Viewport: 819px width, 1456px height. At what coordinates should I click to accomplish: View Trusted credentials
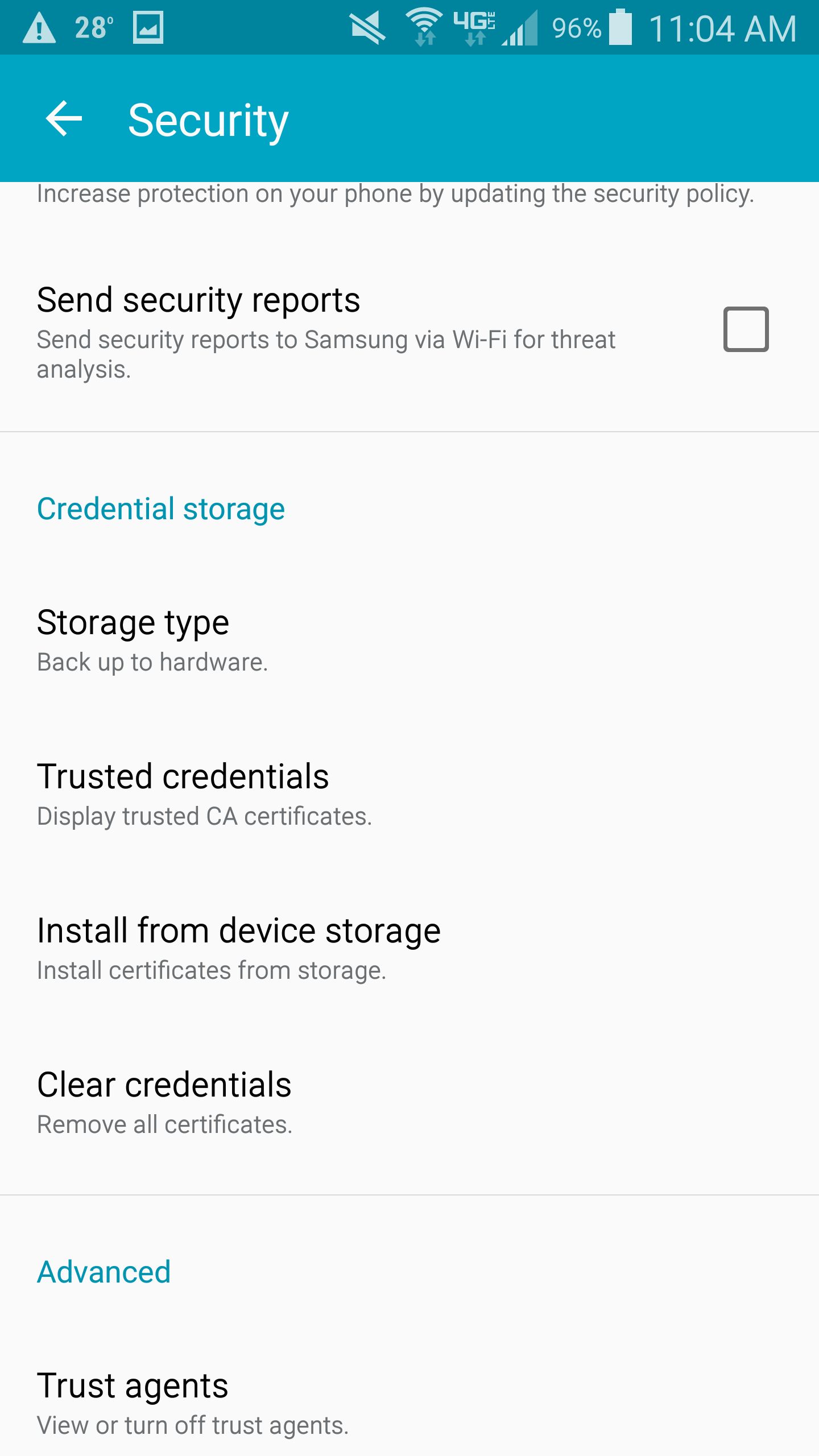coord(409,794)
